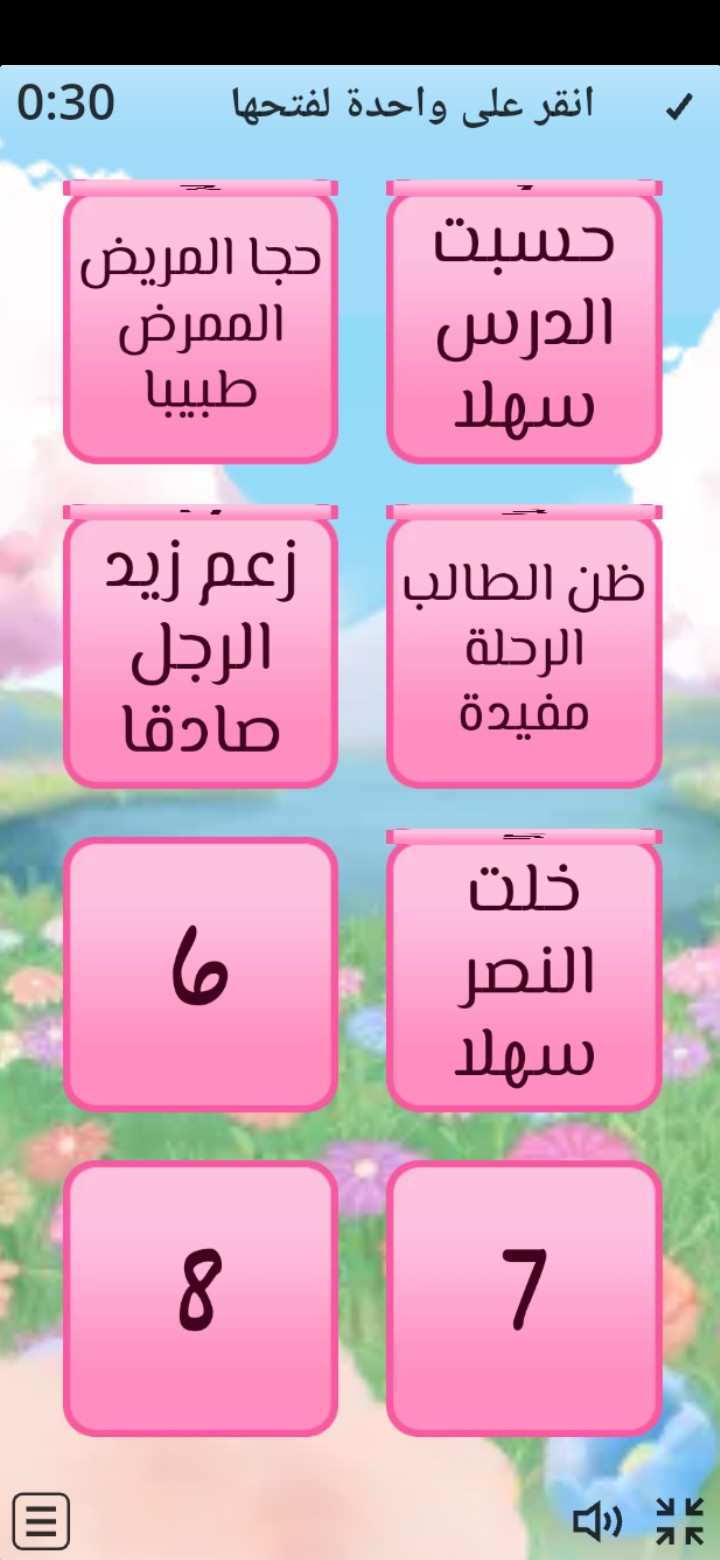Open box number 8
Screen dimensions: 720x1560
tap(200, 1298)
